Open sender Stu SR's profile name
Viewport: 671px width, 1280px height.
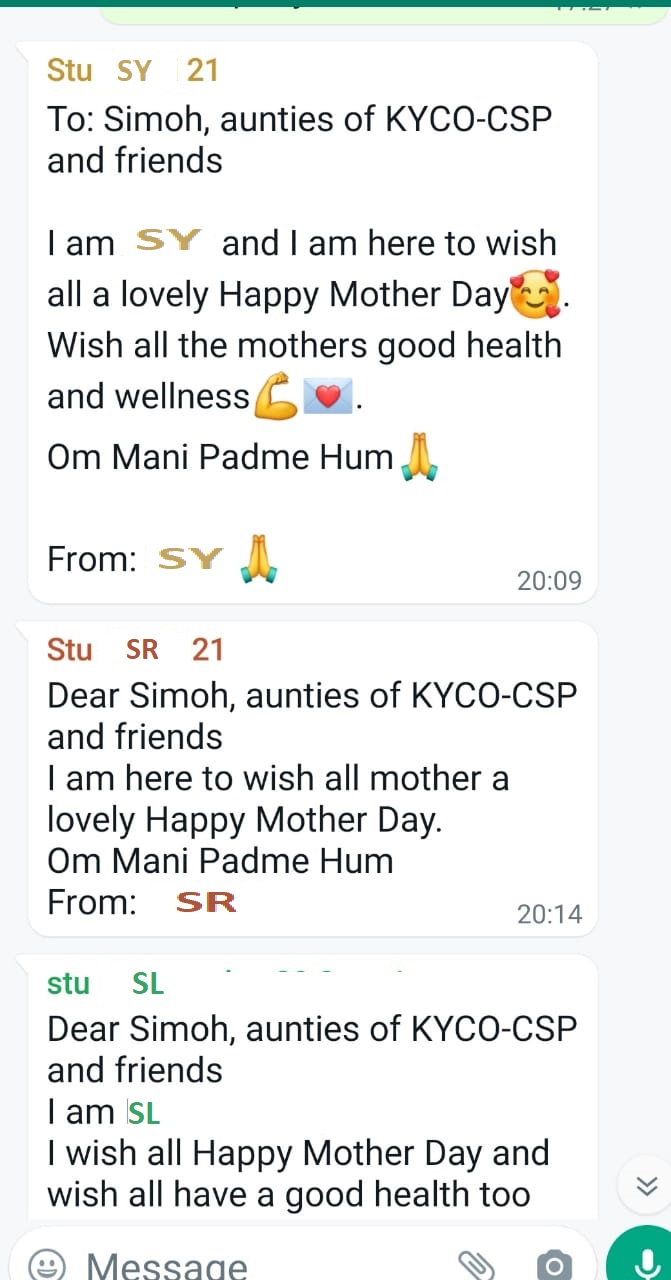tap(135, 650)
